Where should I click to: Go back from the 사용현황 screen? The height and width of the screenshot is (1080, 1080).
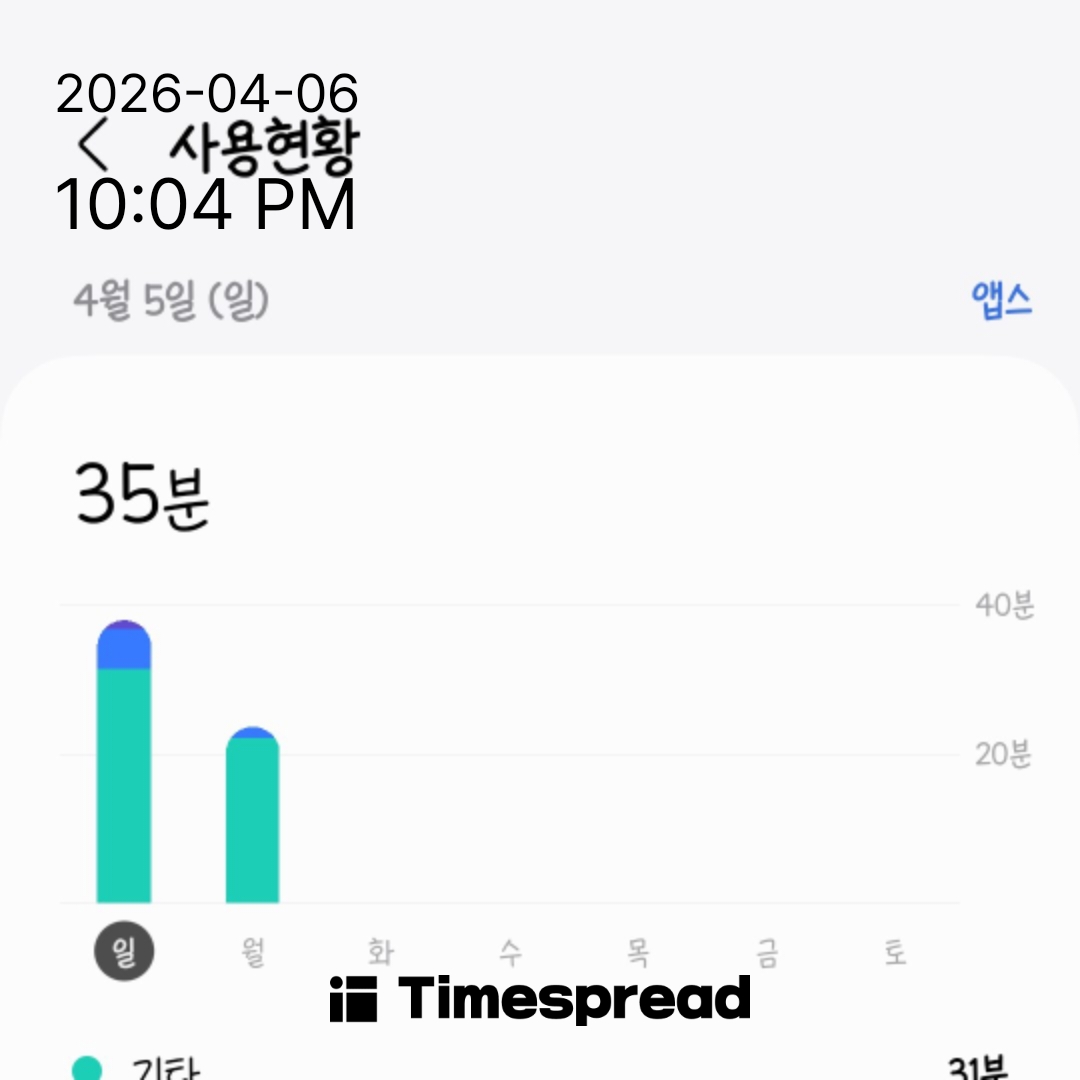(x=93, y=148)
